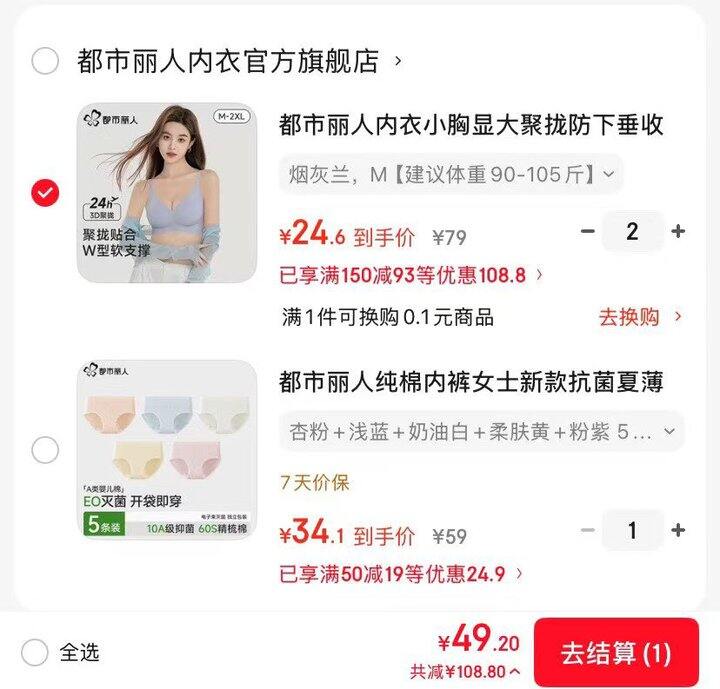Uncheck the 小胸显大聚拢 bra item
Viewport: 720px width, 689px height.
45,192
